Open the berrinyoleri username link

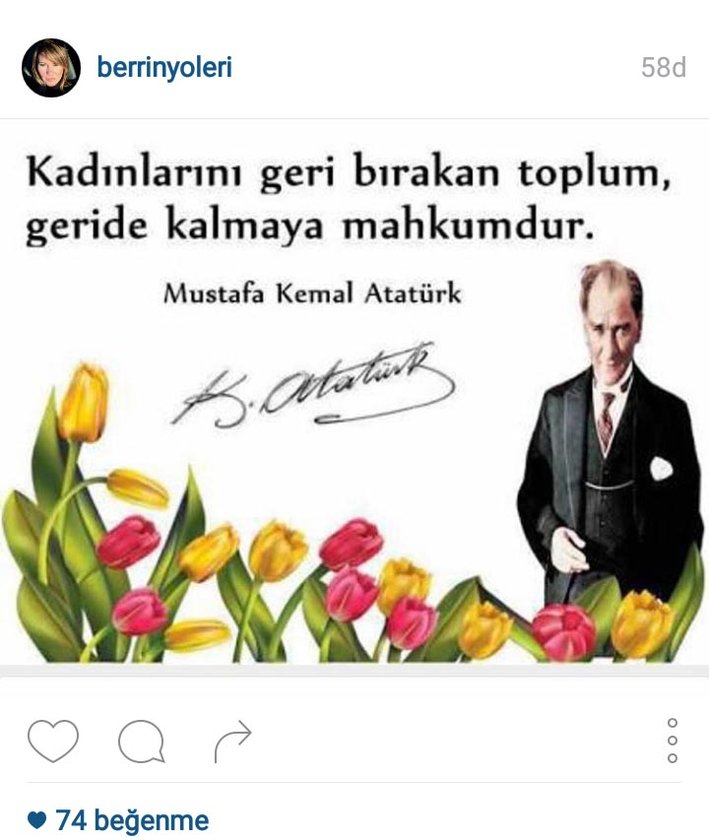[x=165, y=68]
